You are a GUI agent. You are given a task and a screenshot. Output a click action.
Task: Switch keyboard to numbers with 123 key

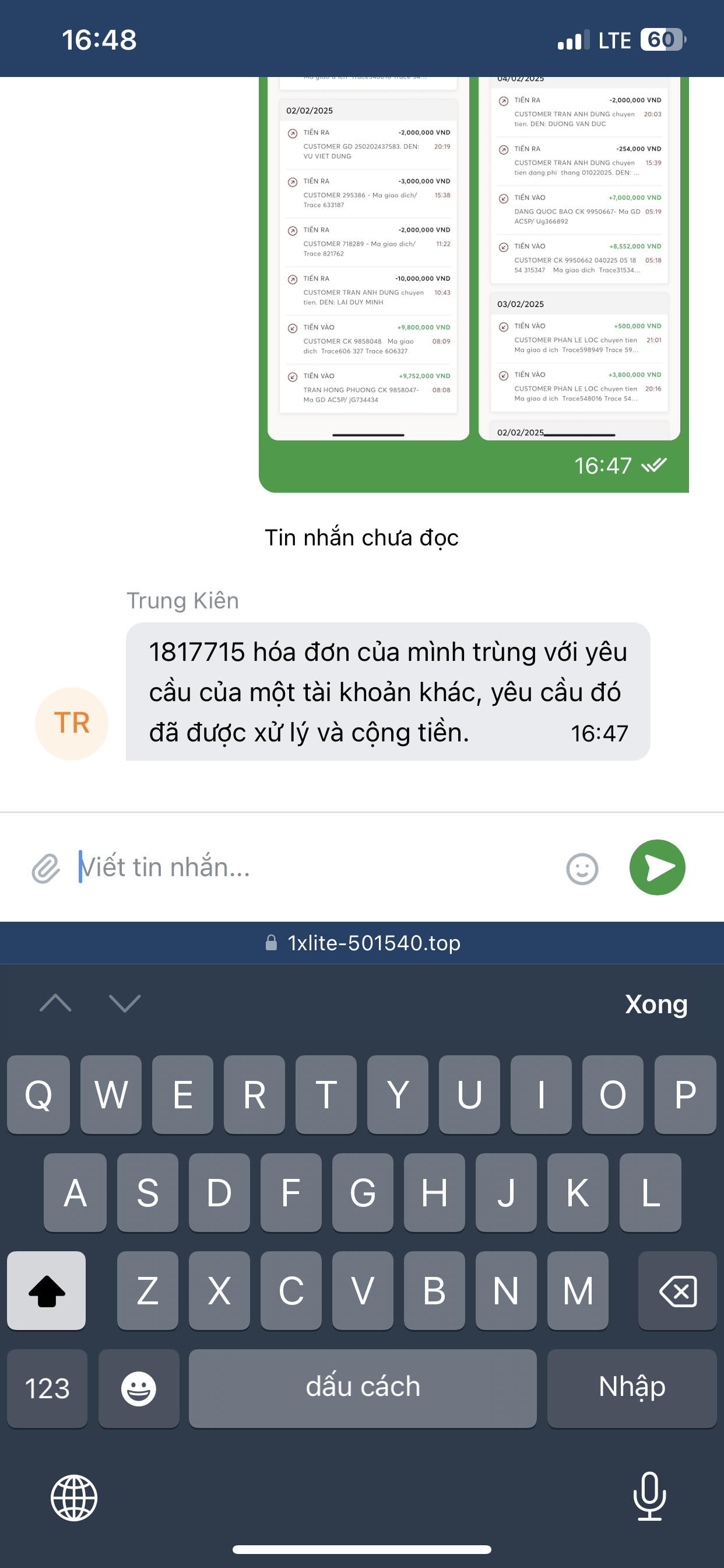47,1388
